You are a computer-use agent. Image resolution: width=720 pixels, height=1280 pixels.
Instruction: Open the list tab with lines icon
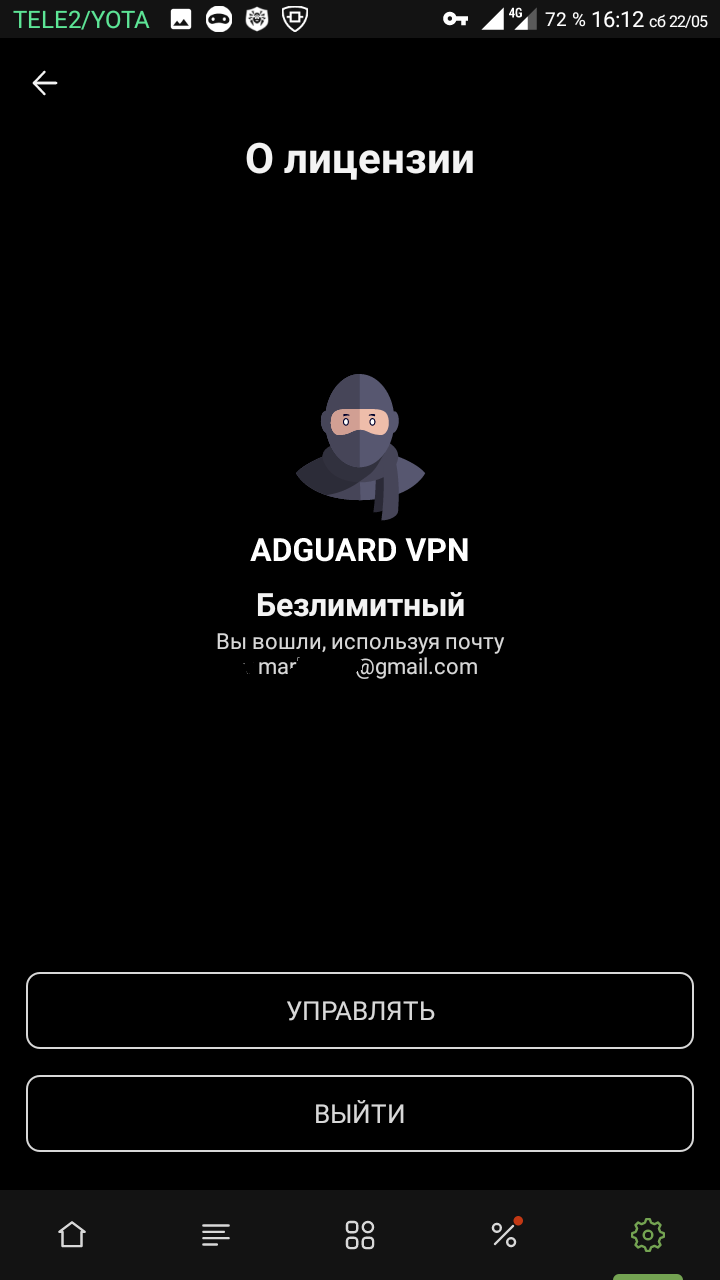tap(216, 1235)
